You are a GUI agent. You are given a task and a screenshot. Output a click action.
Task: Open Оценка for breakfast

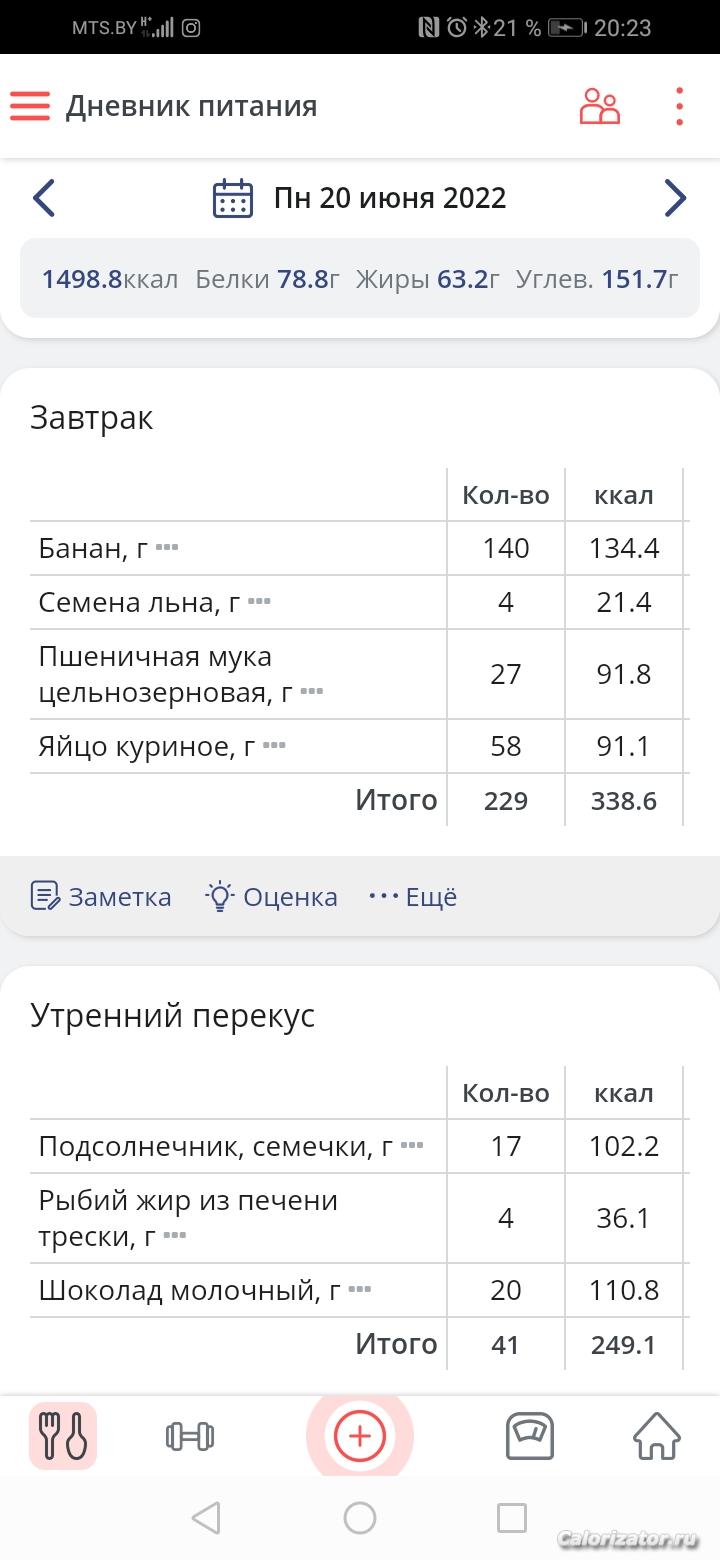click(271, 896)
